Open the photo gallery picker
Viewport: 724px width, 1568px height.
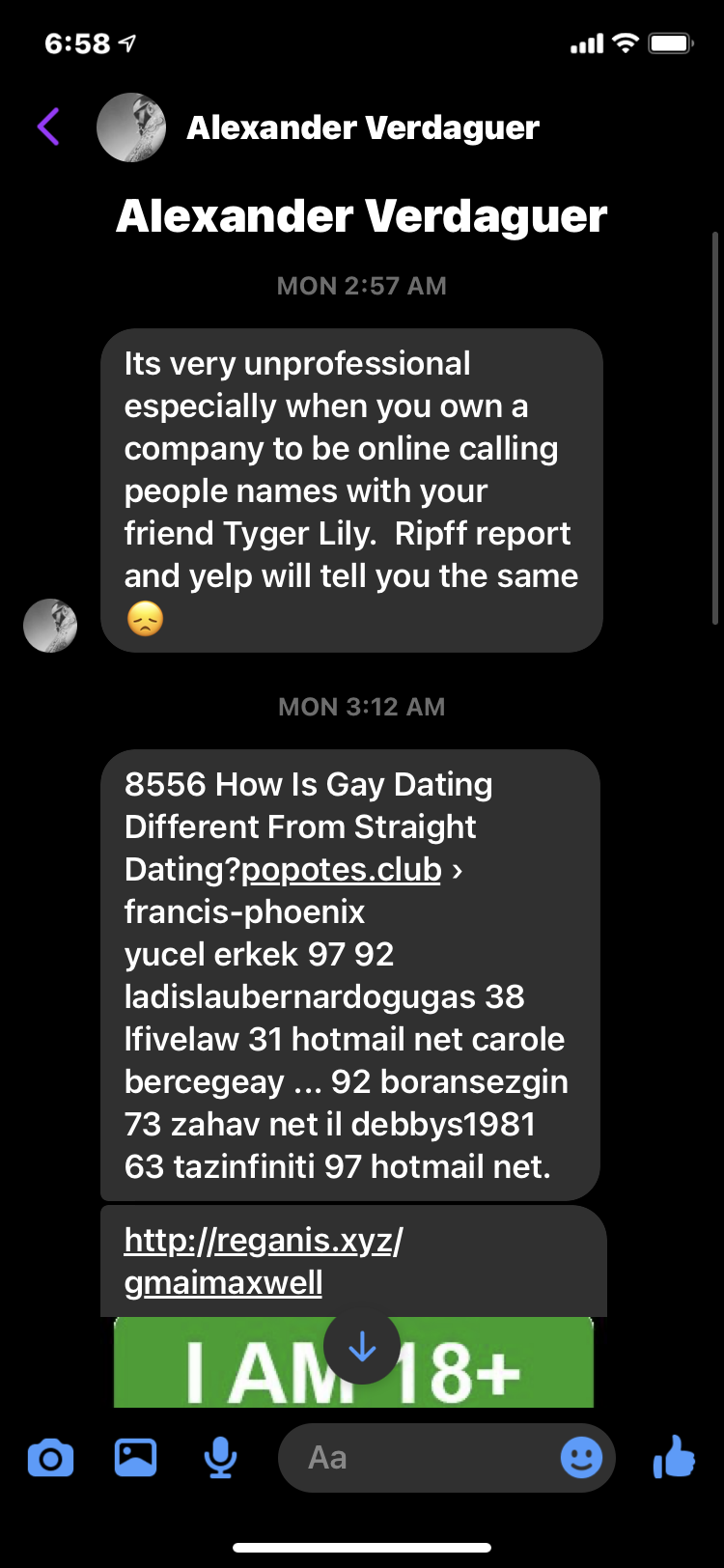[x=135, y=1457]
